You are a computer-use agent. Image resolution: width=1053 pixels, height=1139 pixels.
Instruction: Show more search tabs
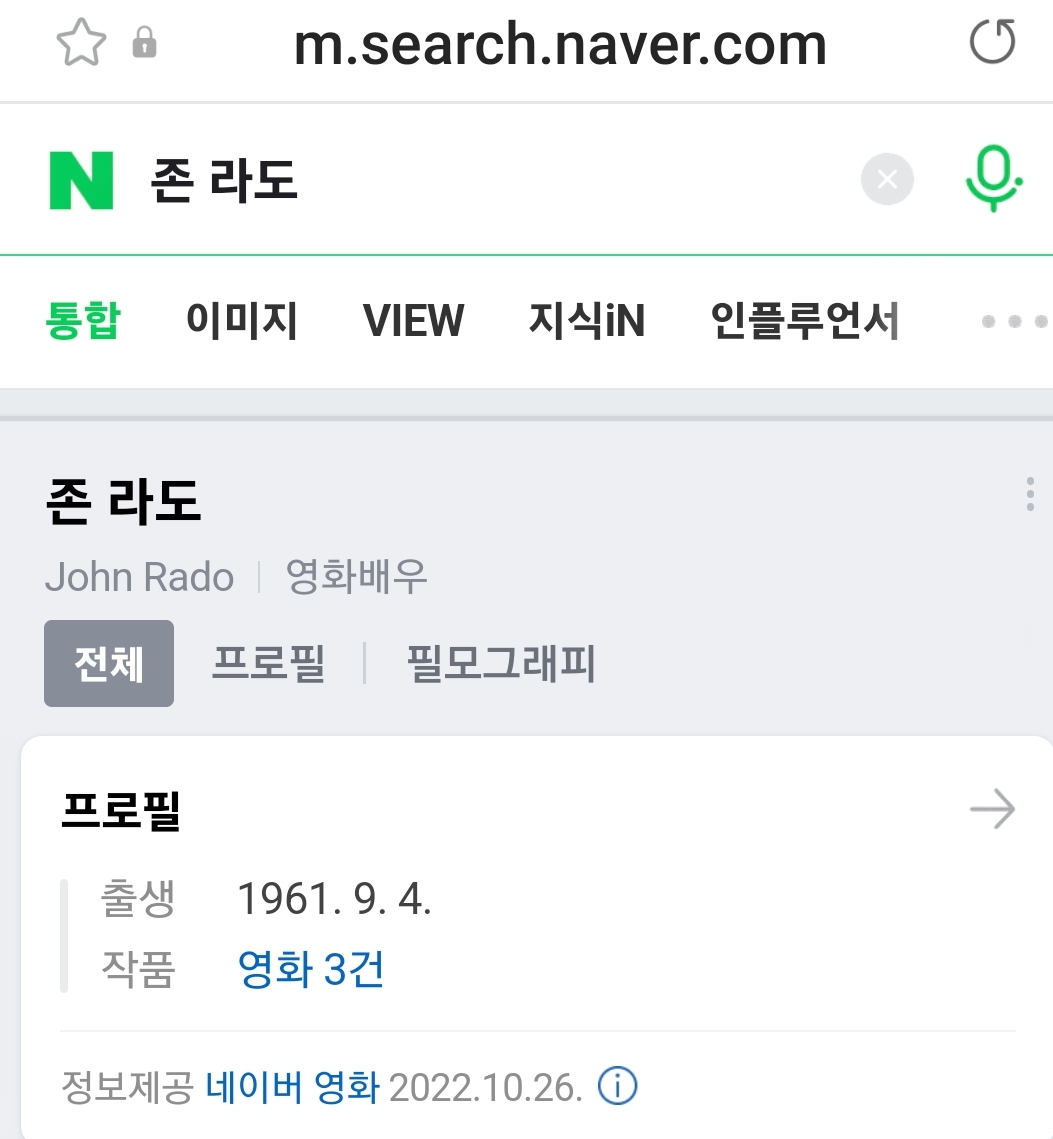[x=1013, y=322]
